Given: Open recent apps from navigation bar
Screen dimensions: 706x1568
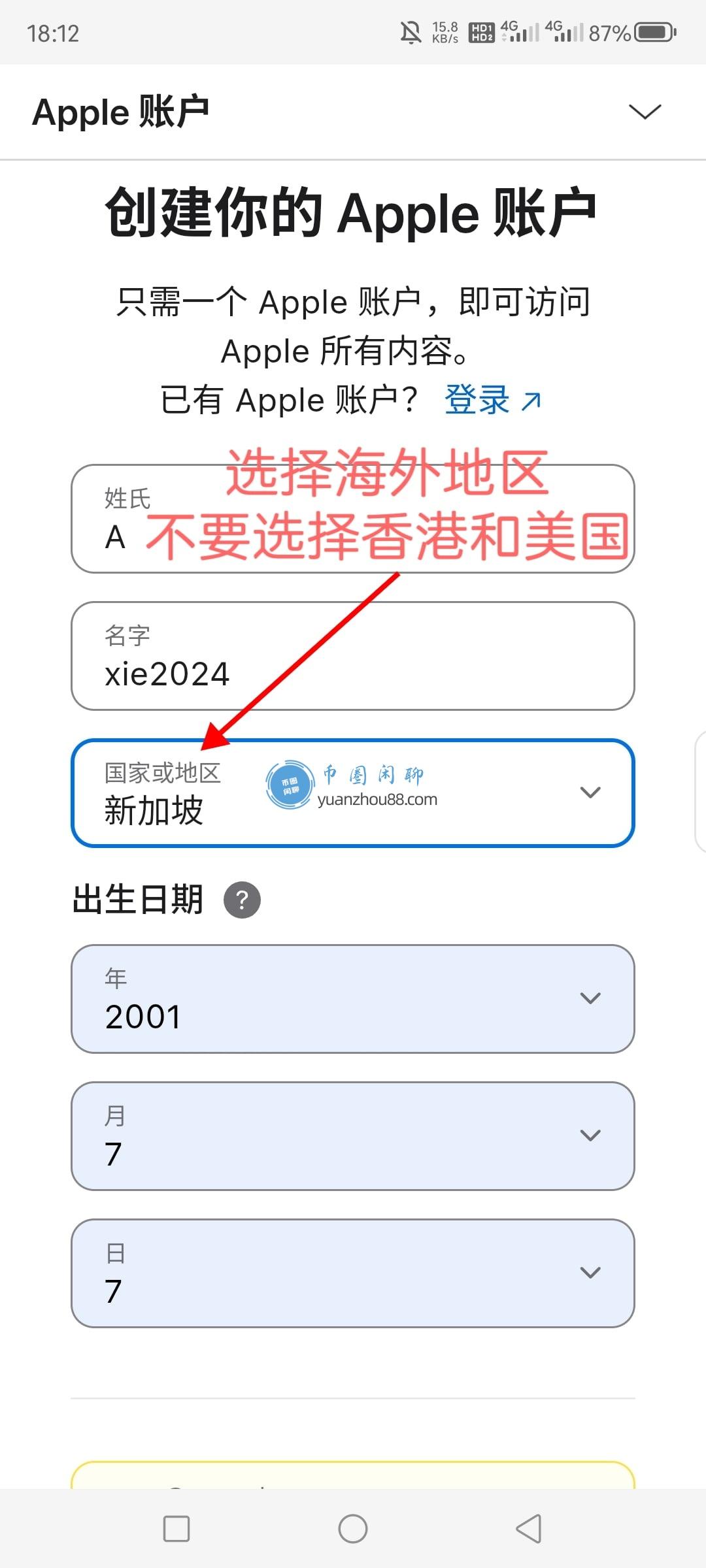Looking at the screenshot, I should (x=176, y=1529).
